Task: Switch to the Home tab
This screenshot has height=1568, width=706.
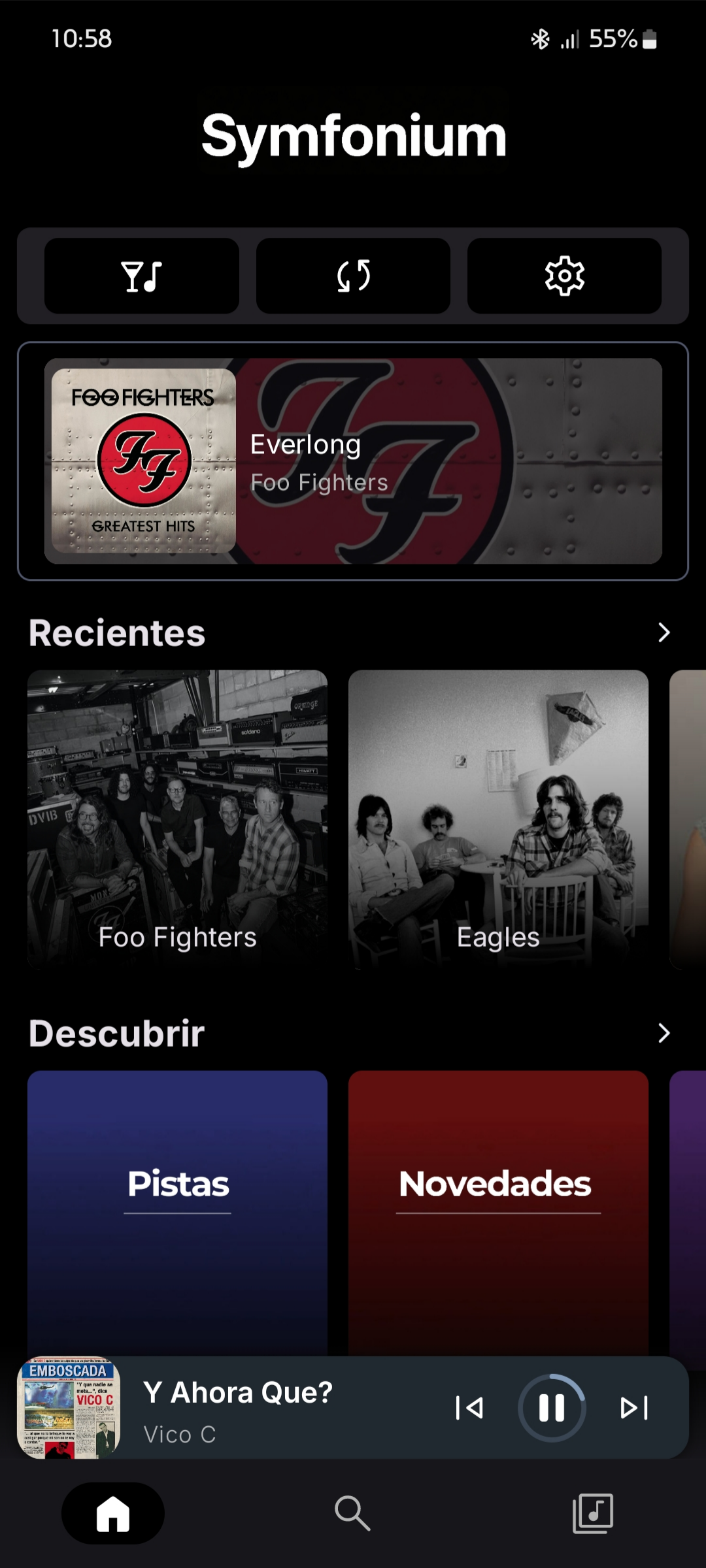Action: click(x=113, y=1513)
